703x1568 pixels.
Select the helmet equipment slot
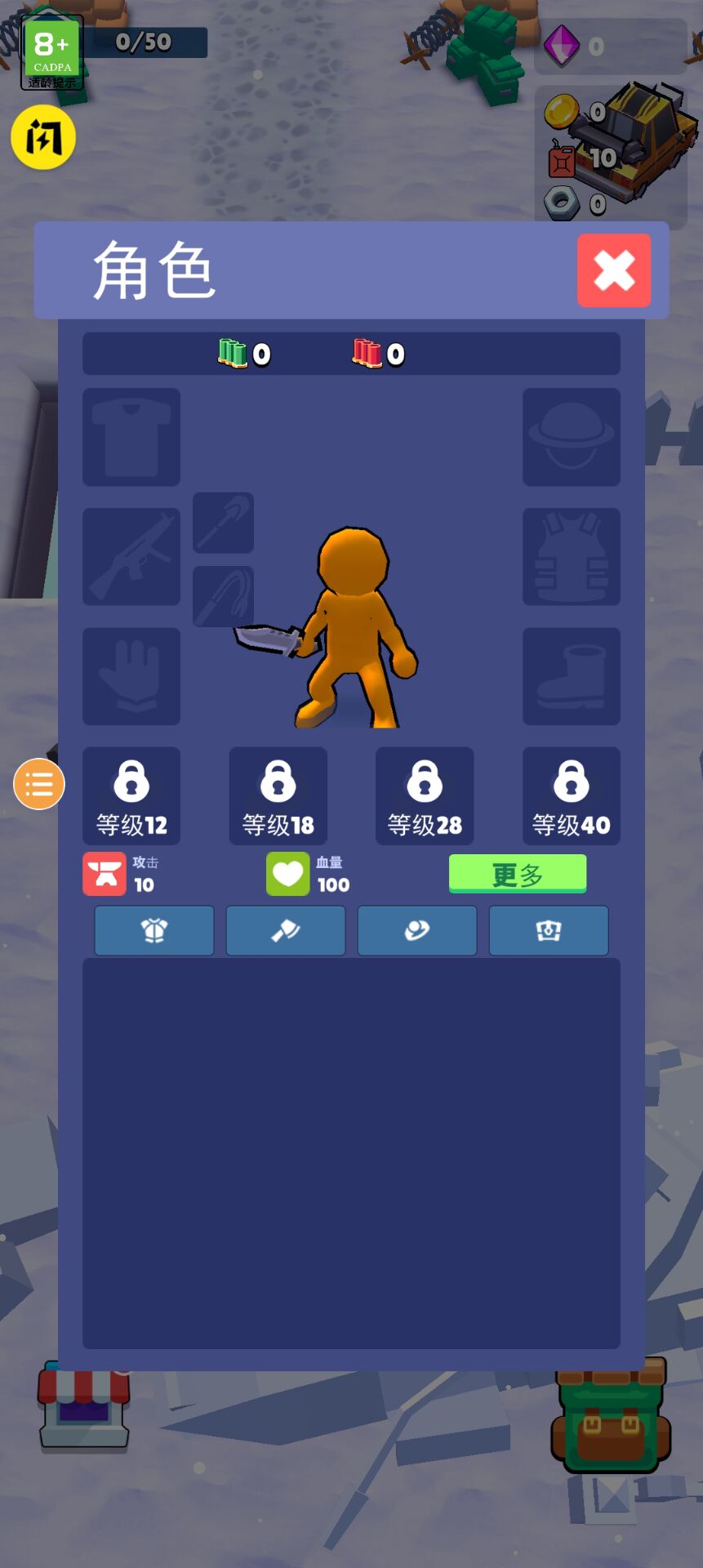pos(571,437)
